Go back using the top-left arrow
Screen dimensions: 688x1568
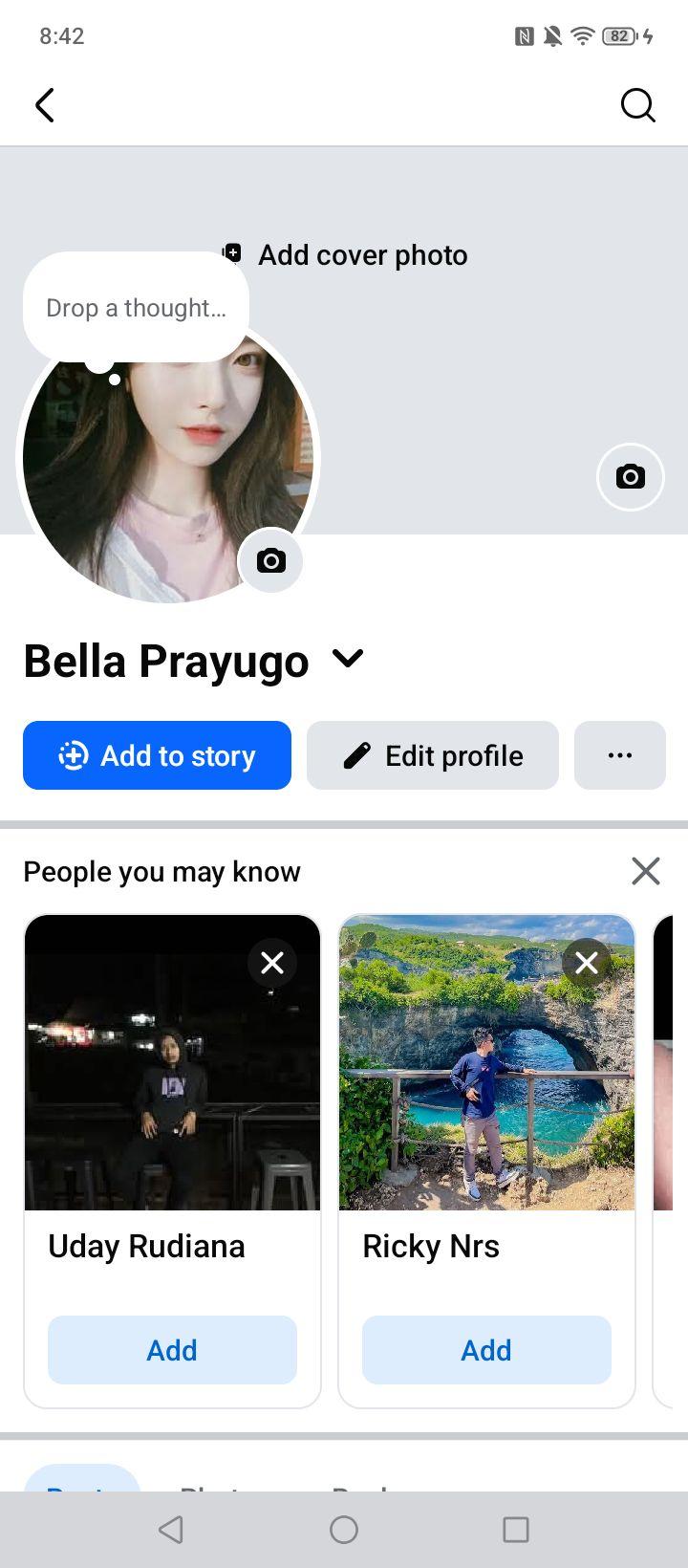click(x=45, y=105)
